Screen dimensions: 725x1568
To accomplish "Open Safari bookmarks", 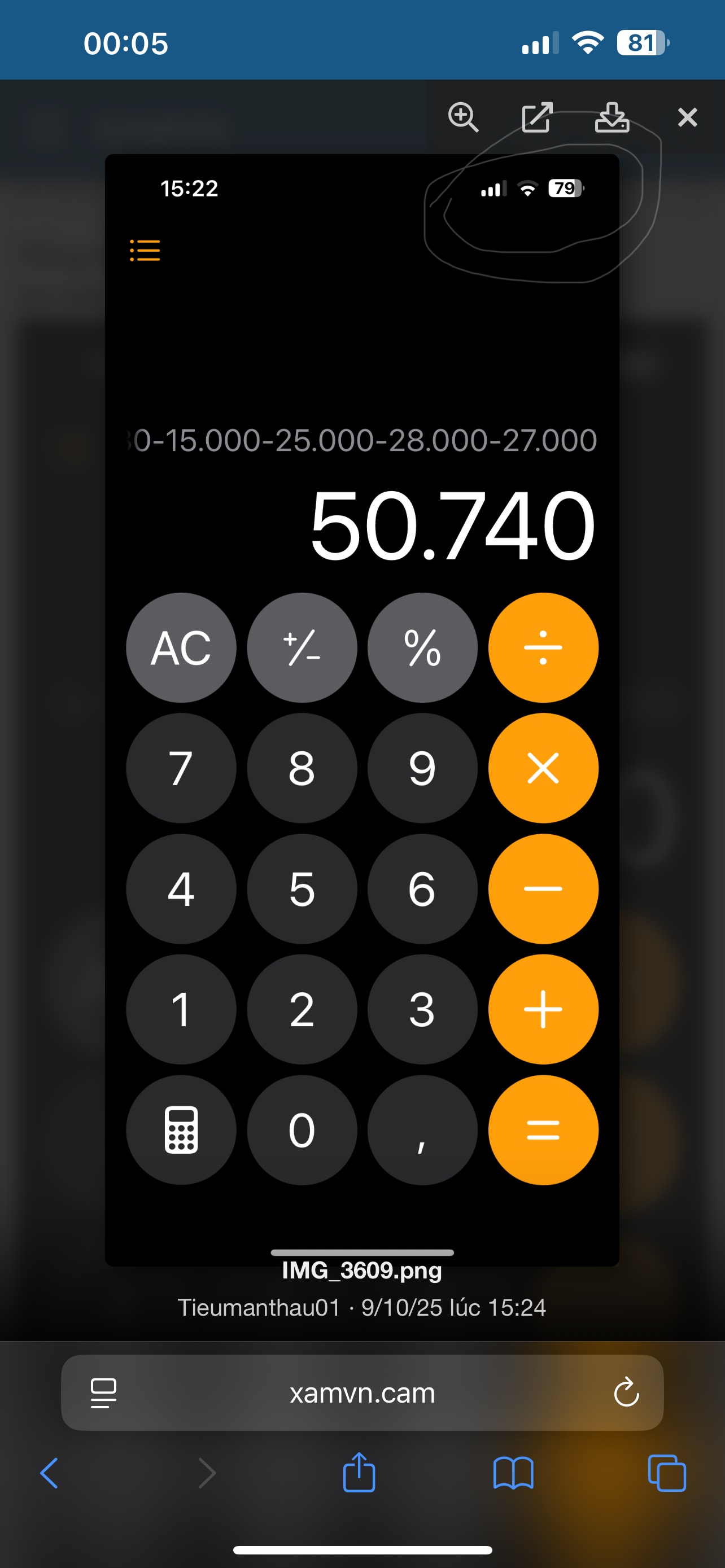I will point(513,1473).
